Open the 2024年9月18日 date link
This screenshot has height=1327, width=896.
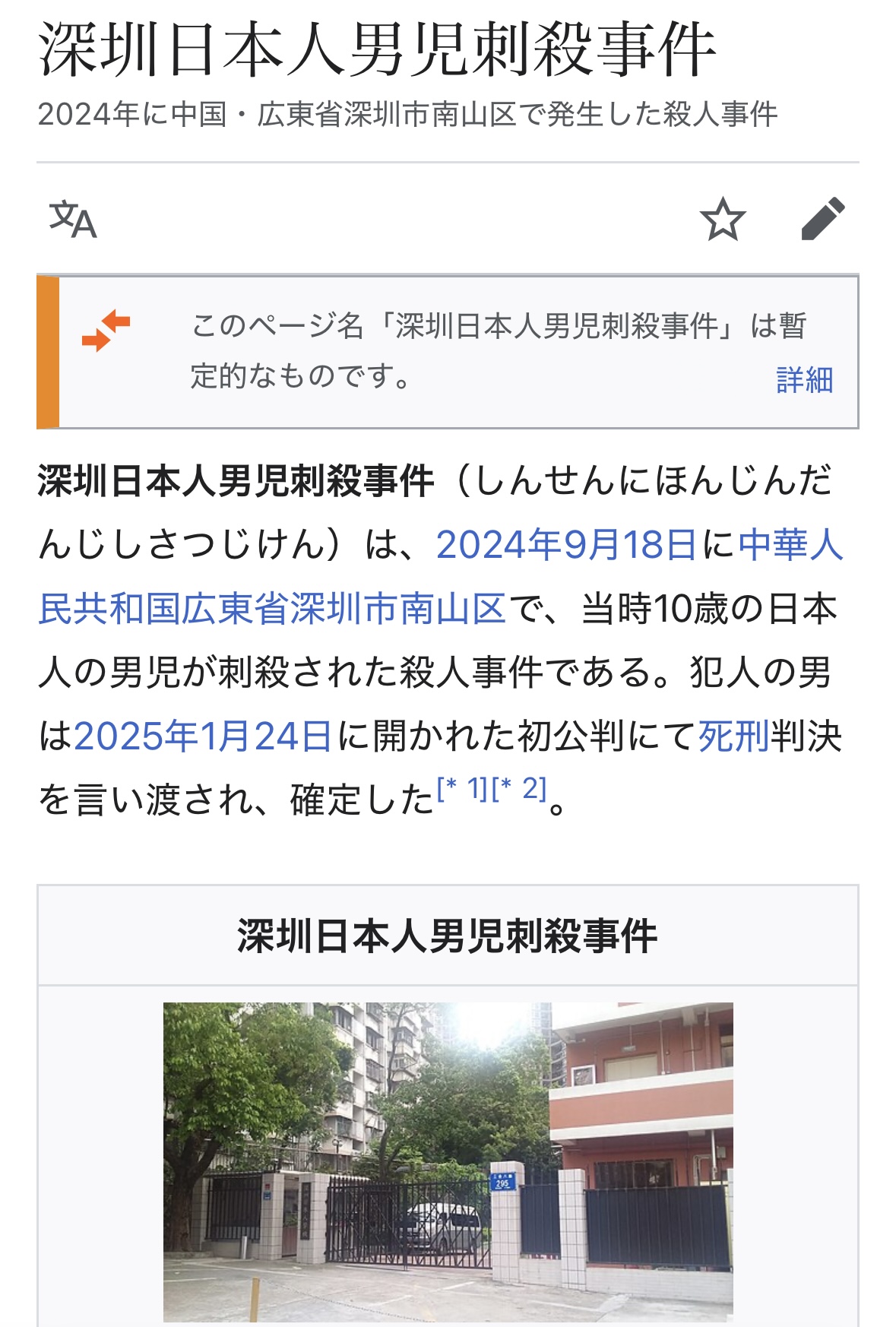pos(566,545)
